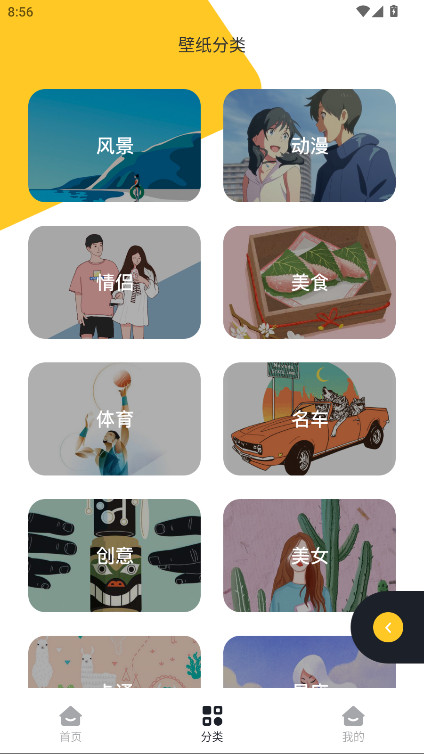
Task: Select the 分类 tab
Action: coord(212,724)
